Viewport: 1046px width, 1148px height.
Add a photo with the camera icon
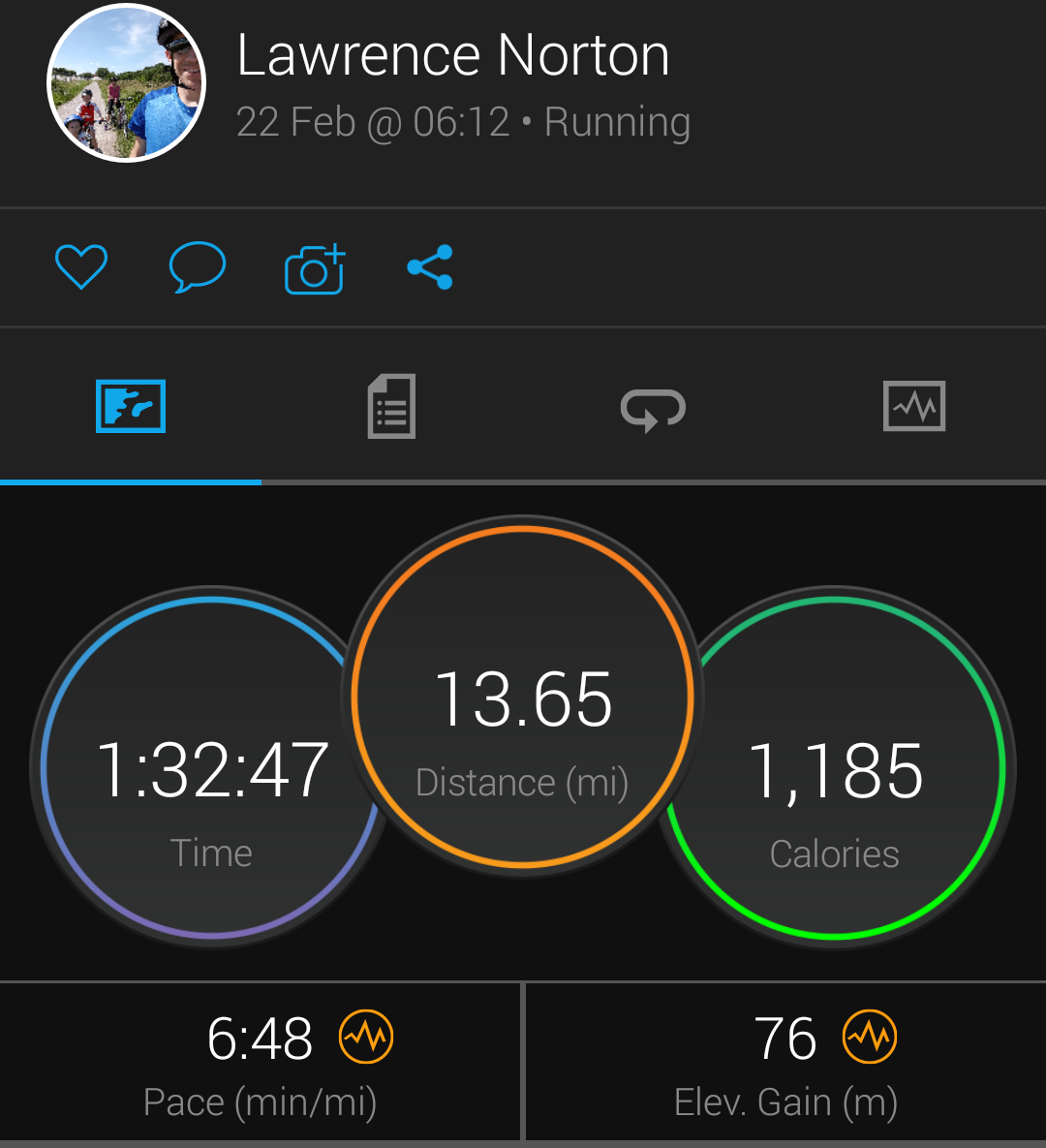(x=315, y=268)
